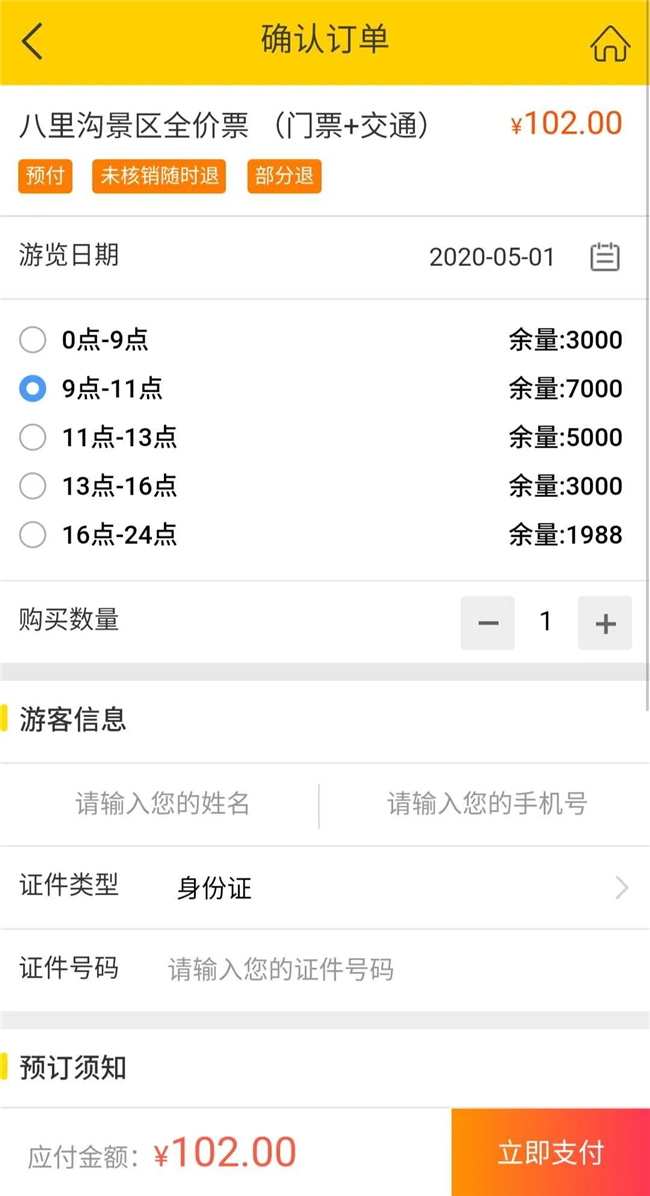Select the 9点-11点 time slot
The height and width of the screenshot is (1196, 650).
33,389
